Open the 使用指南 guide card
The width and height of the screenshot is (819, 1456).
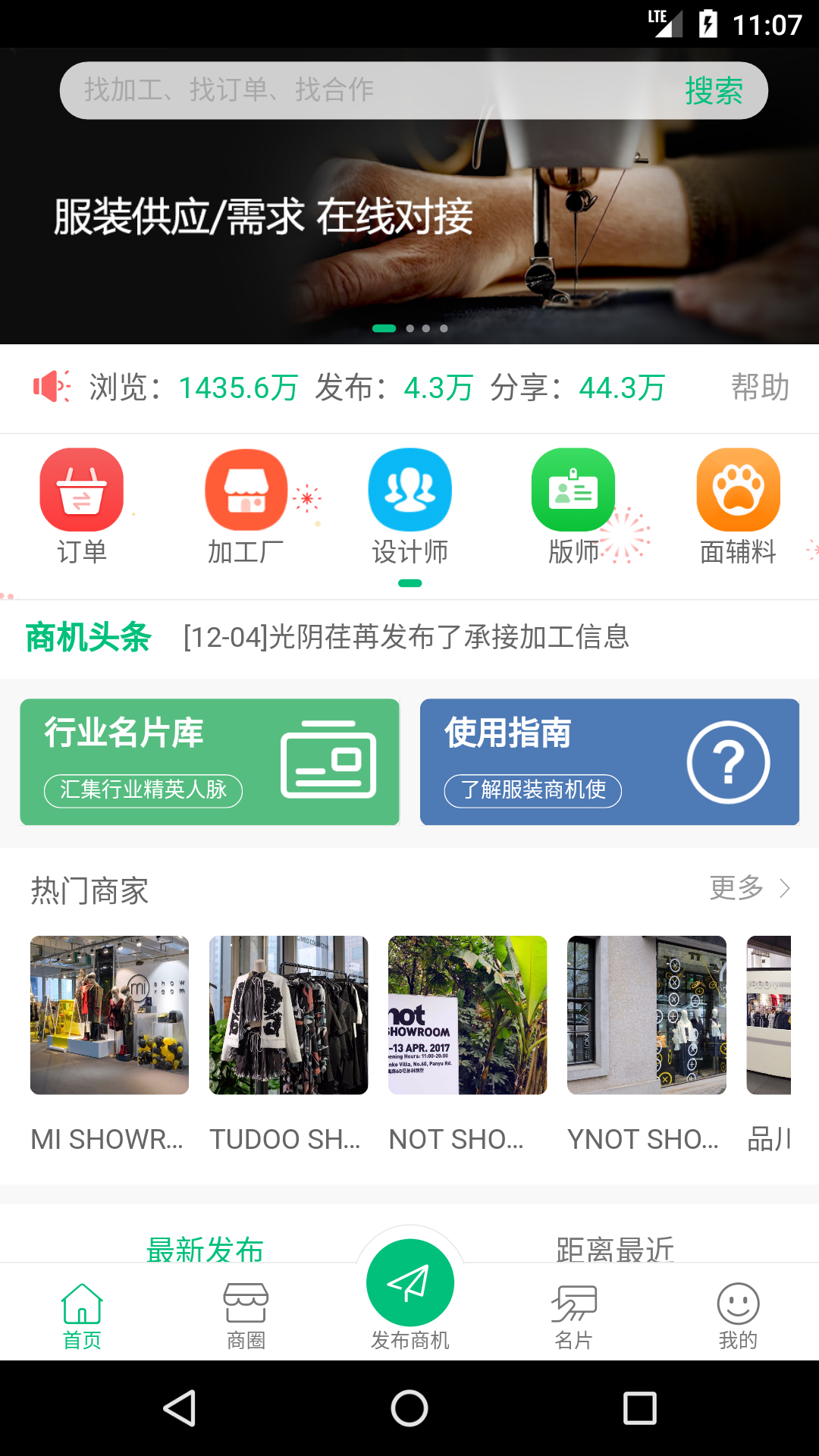pos(609,761)
